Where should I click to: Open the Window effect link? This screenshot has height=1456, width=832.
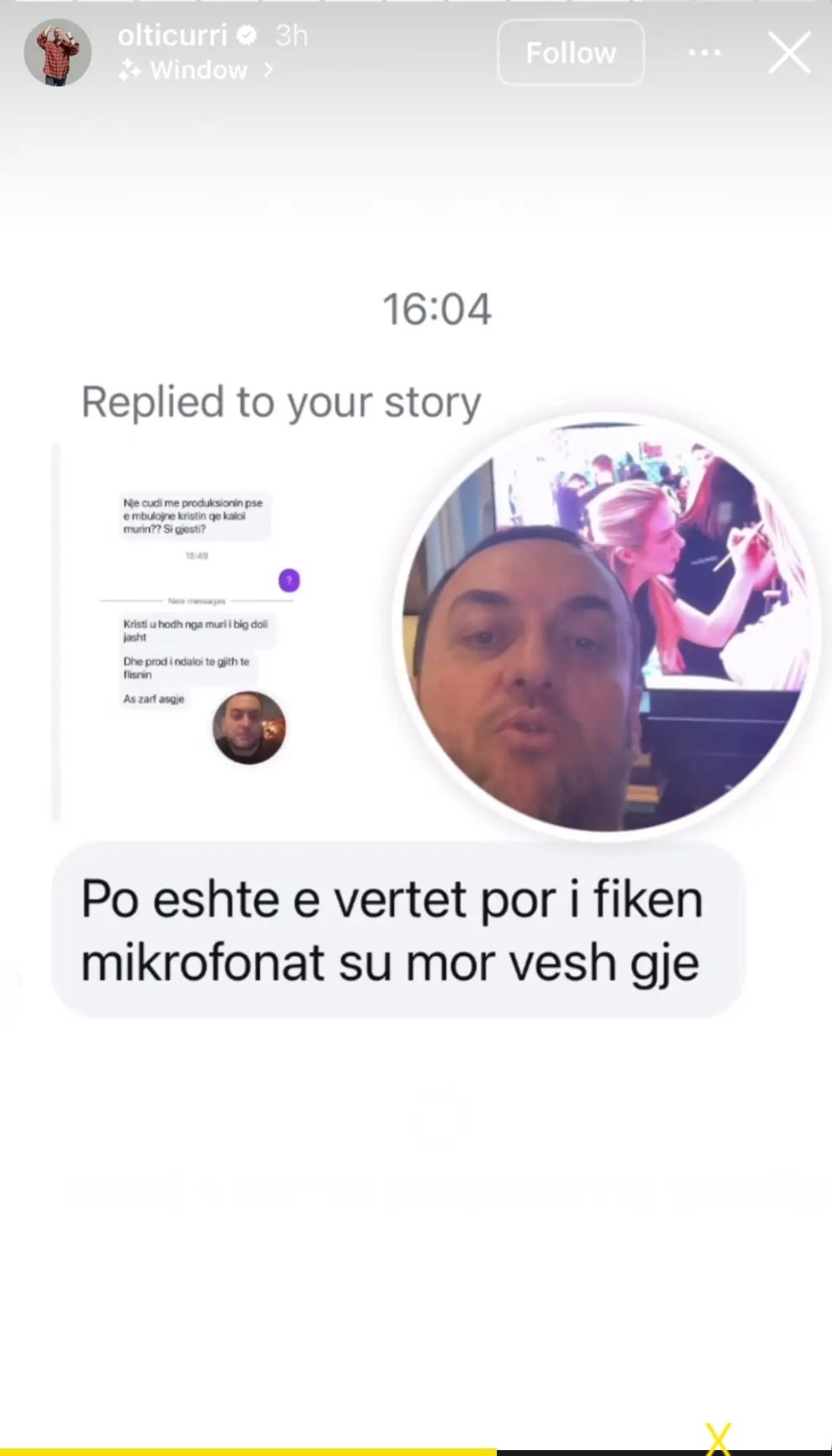pos(198,70)
